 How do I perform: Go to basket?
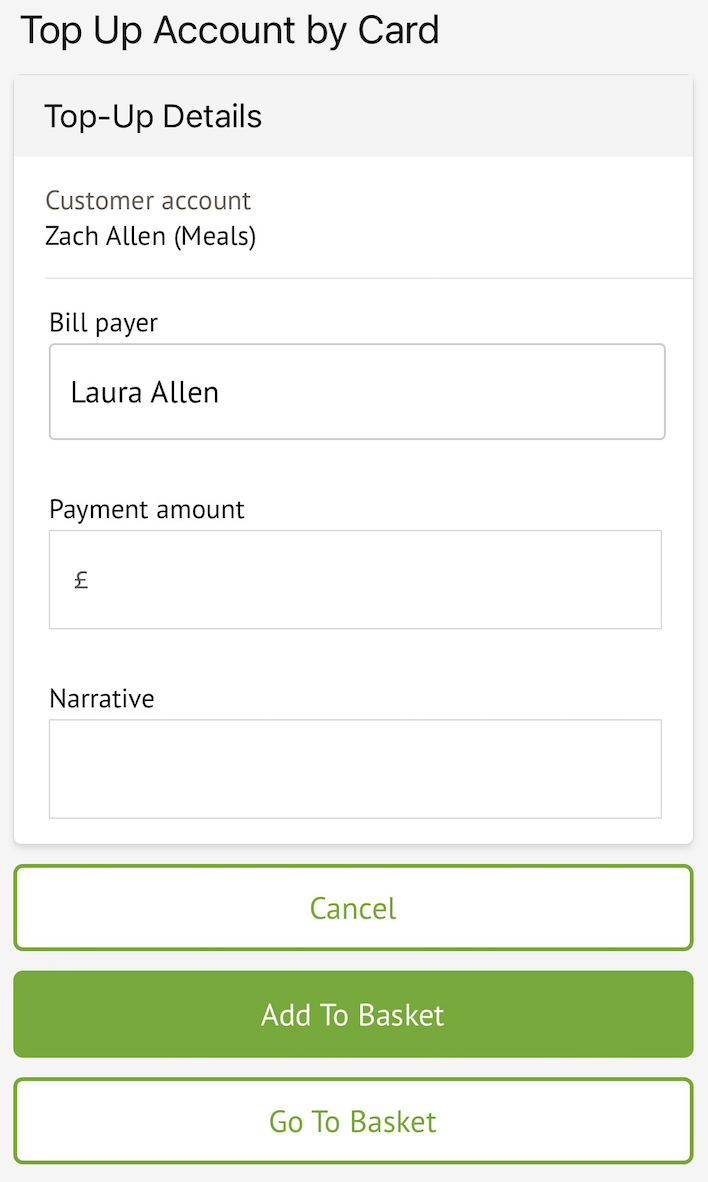click(353, 1121)
